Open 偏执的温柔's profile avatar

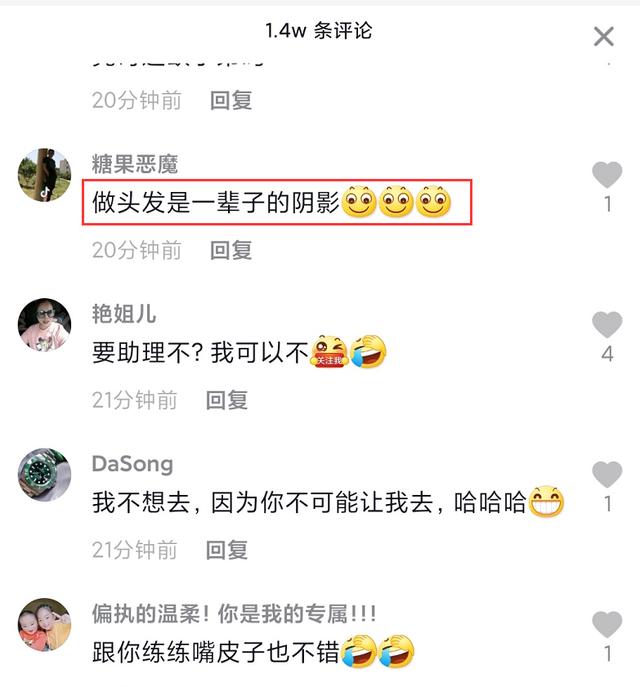[x=44, y=625]
